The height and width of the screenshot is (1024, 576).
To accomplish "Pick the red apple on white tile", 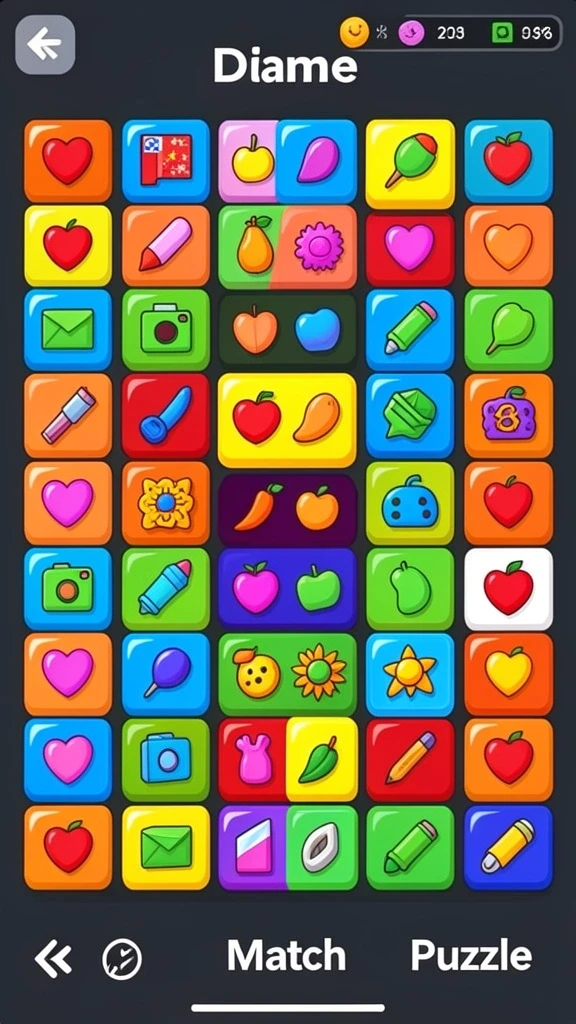I will [x=508, y=588].
